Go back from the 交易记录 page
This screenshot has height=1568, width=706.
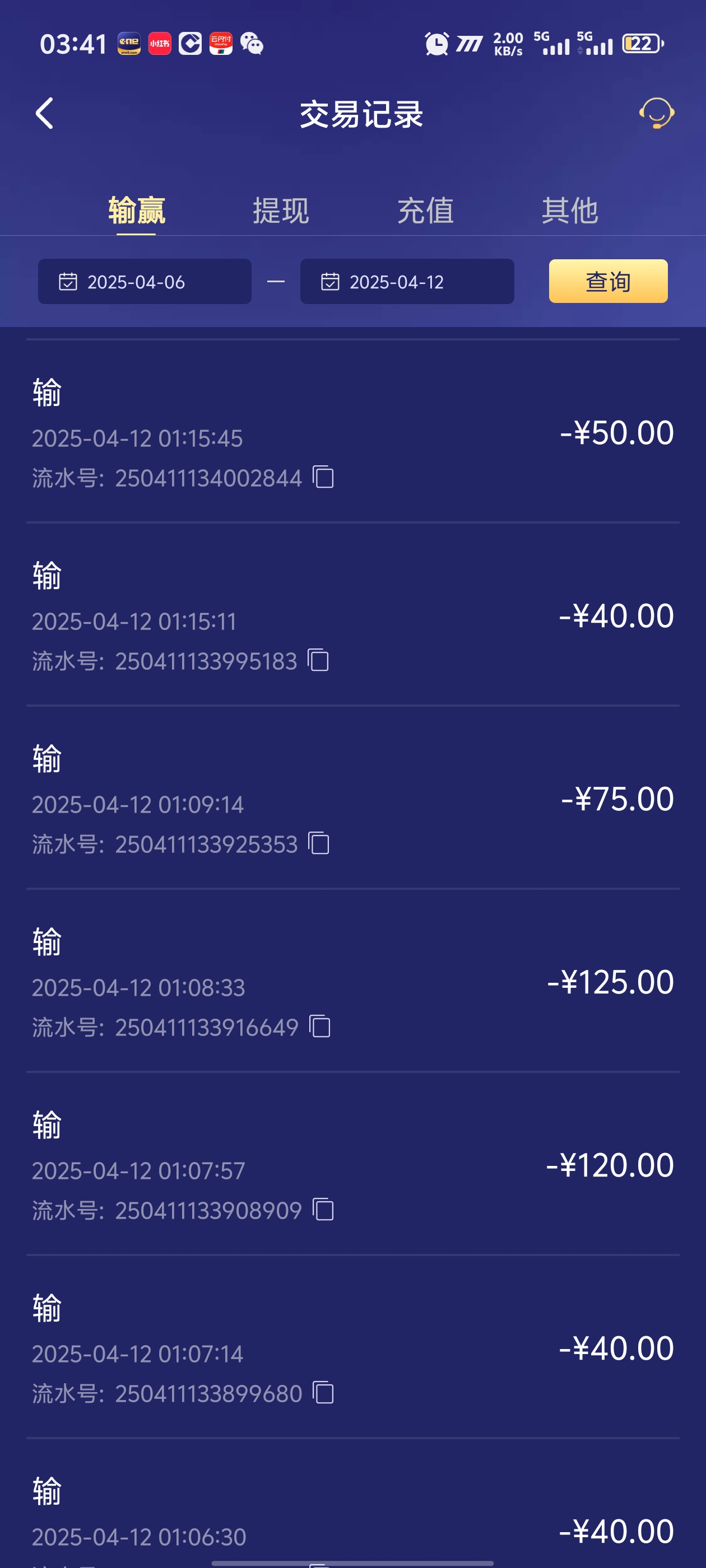pos(44,113)
